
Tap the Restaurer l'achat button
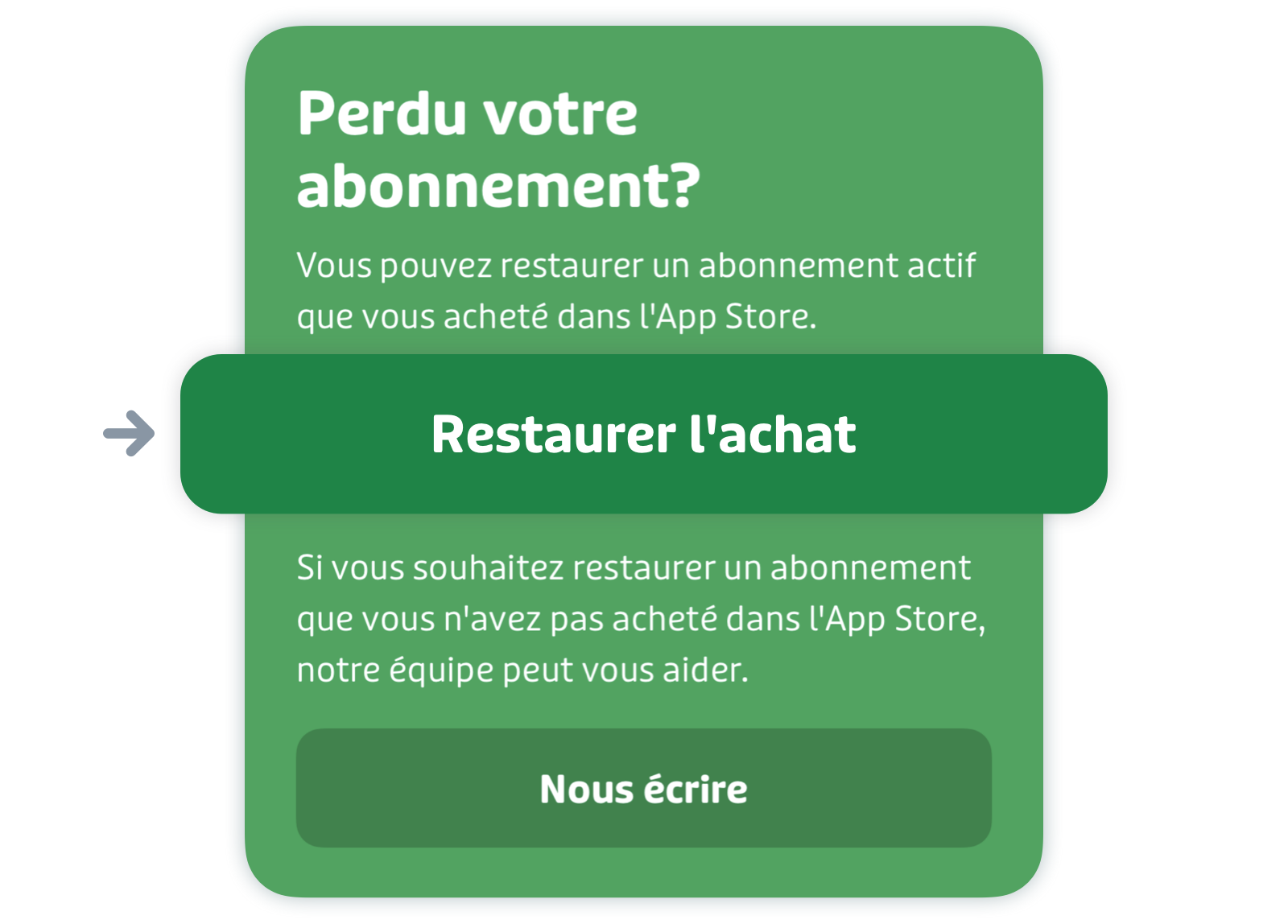pyautogui.click(x=643, y=434)
